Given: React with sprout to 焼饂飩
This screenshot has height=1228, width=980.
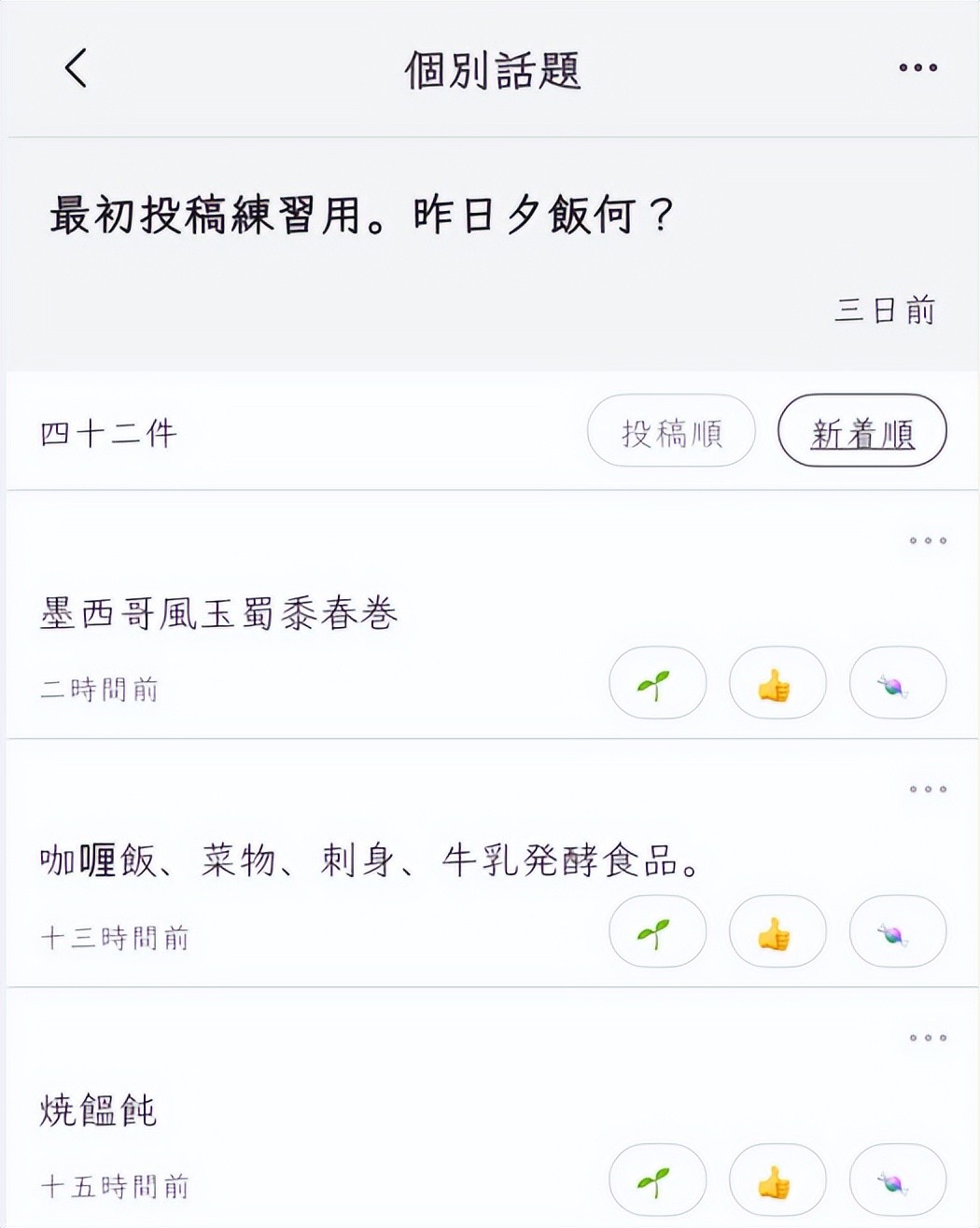Looking at the screenshot, I should [x=657, y=1181].
